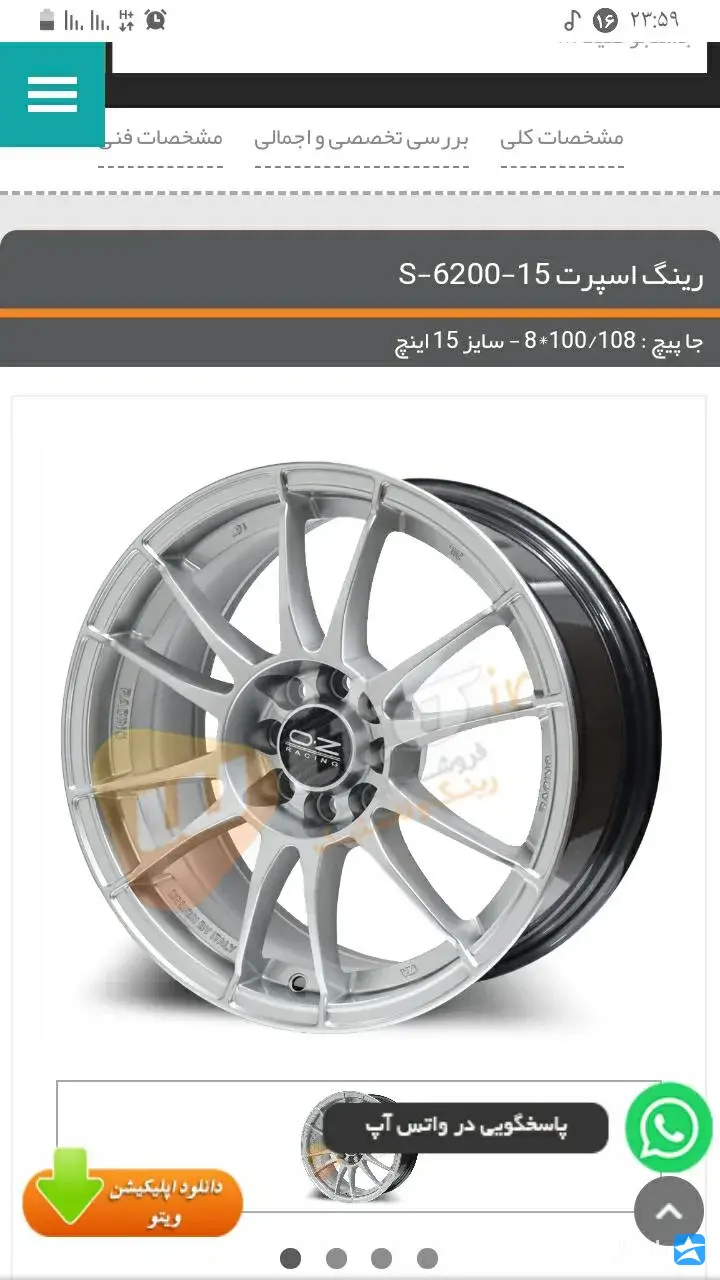Switch to the مشخصات فنی tab
This screenshot has height=1280, width=720.
160,138
